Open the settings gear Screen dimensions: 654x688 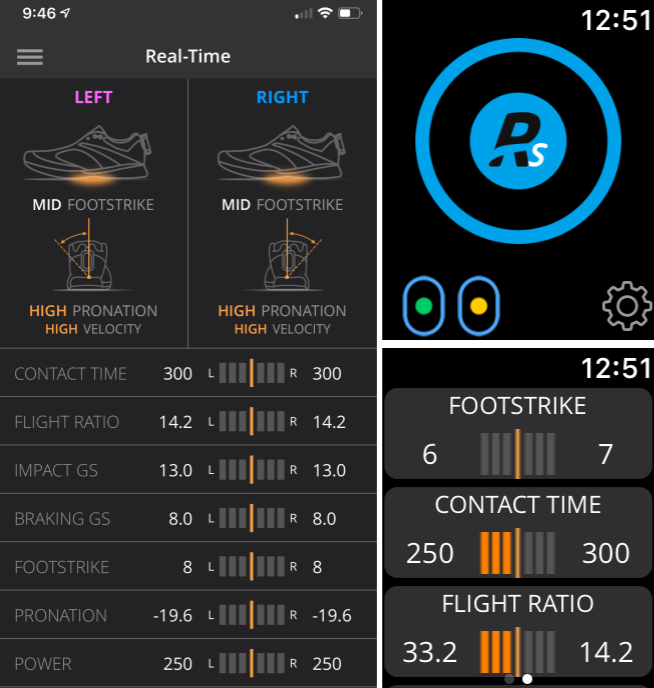pos(627,306)
